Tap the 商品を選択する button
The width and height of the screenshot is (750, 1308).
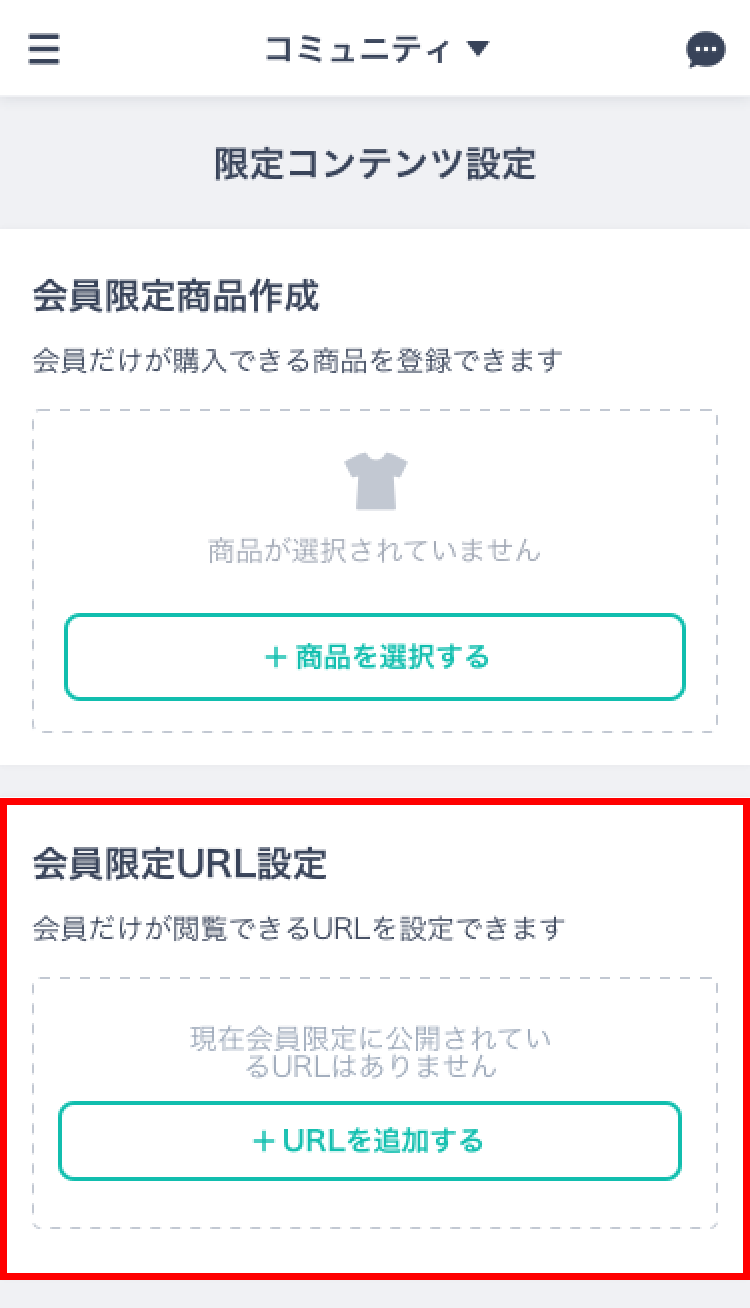coord(375,657)
